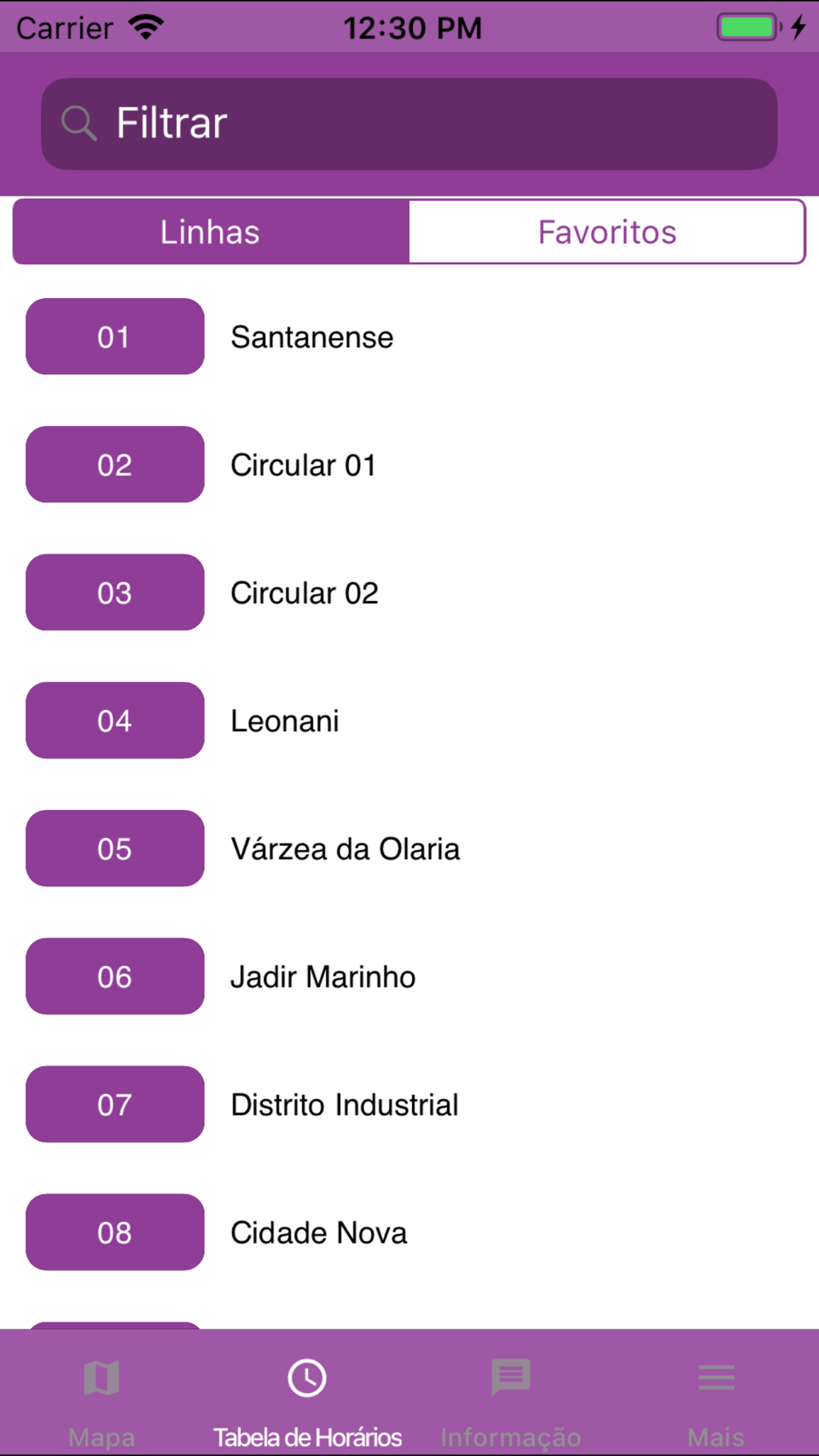The height and width of the screenshot is (1456, 819).
Task: Select the Linhas segment
Action: (x=210, y=232)
